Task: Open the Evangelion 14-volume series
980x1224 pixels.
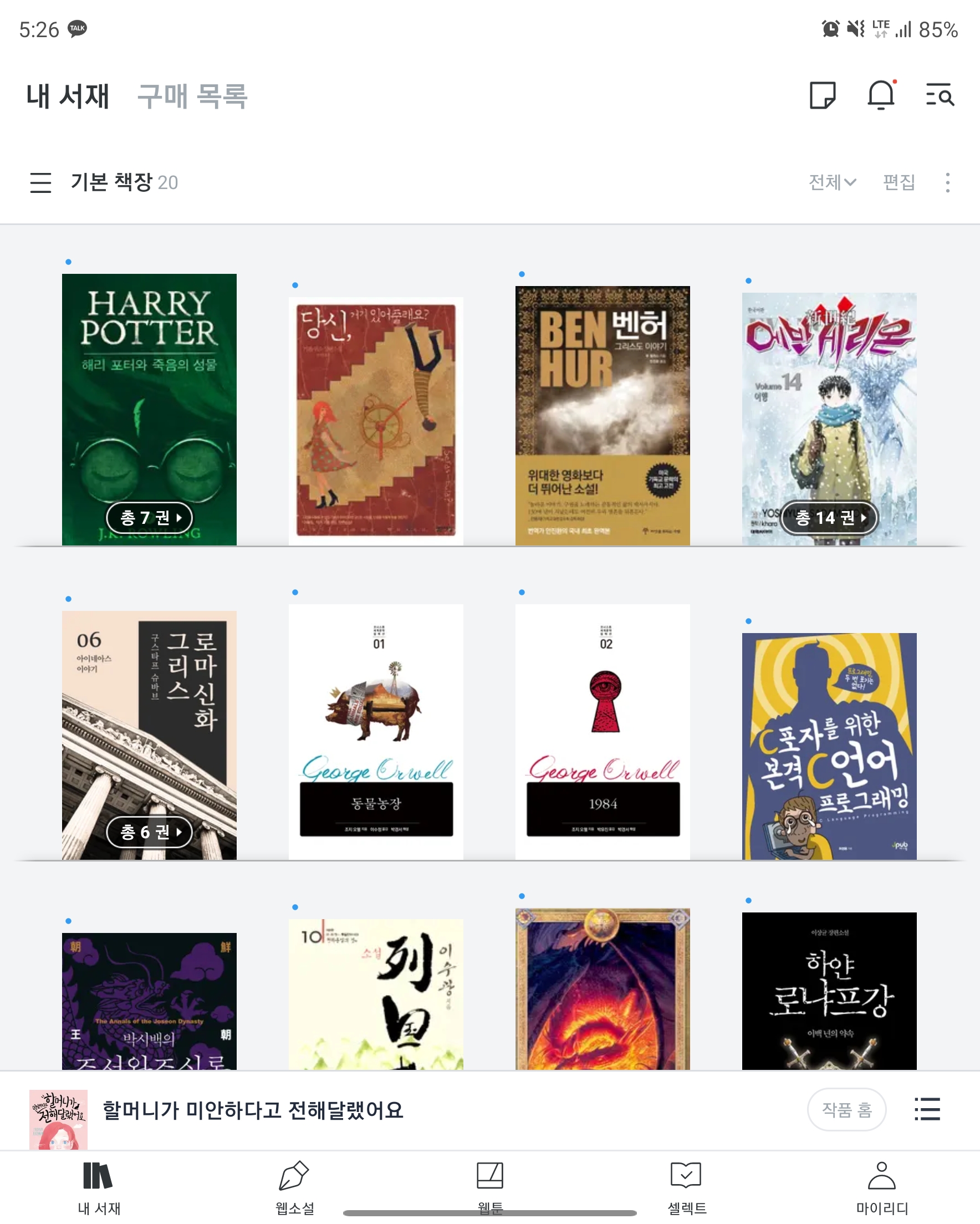Action: pyautogui.click(x=829, y=419)
